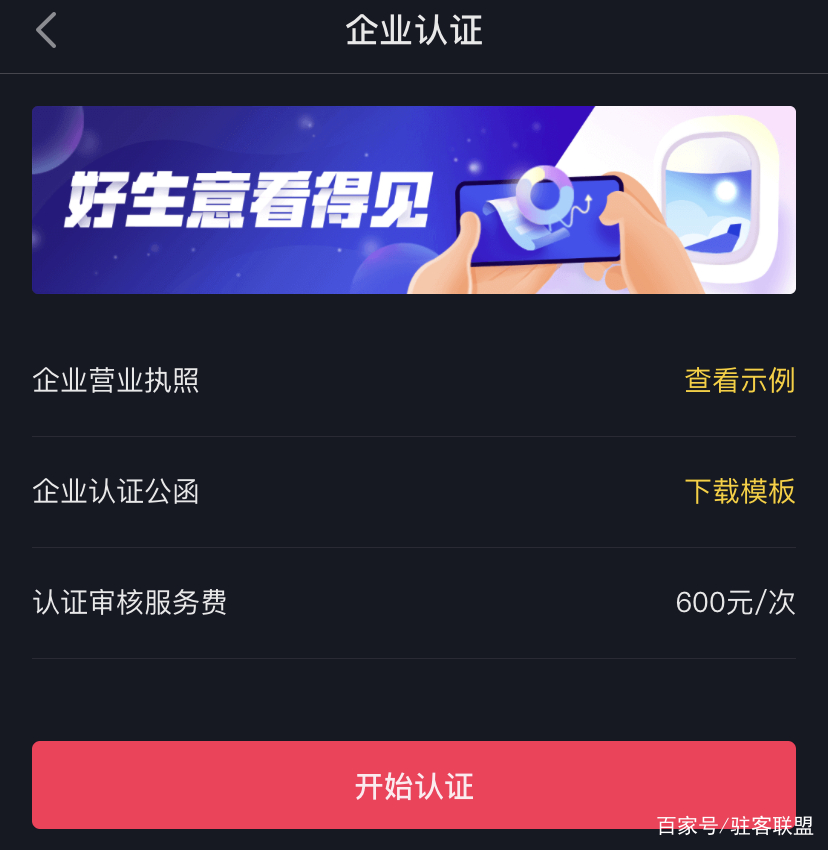The width and height of the screenshot is (828, 850).
Task: Tap the back arrow in the top bar
Action: (46, 30)
